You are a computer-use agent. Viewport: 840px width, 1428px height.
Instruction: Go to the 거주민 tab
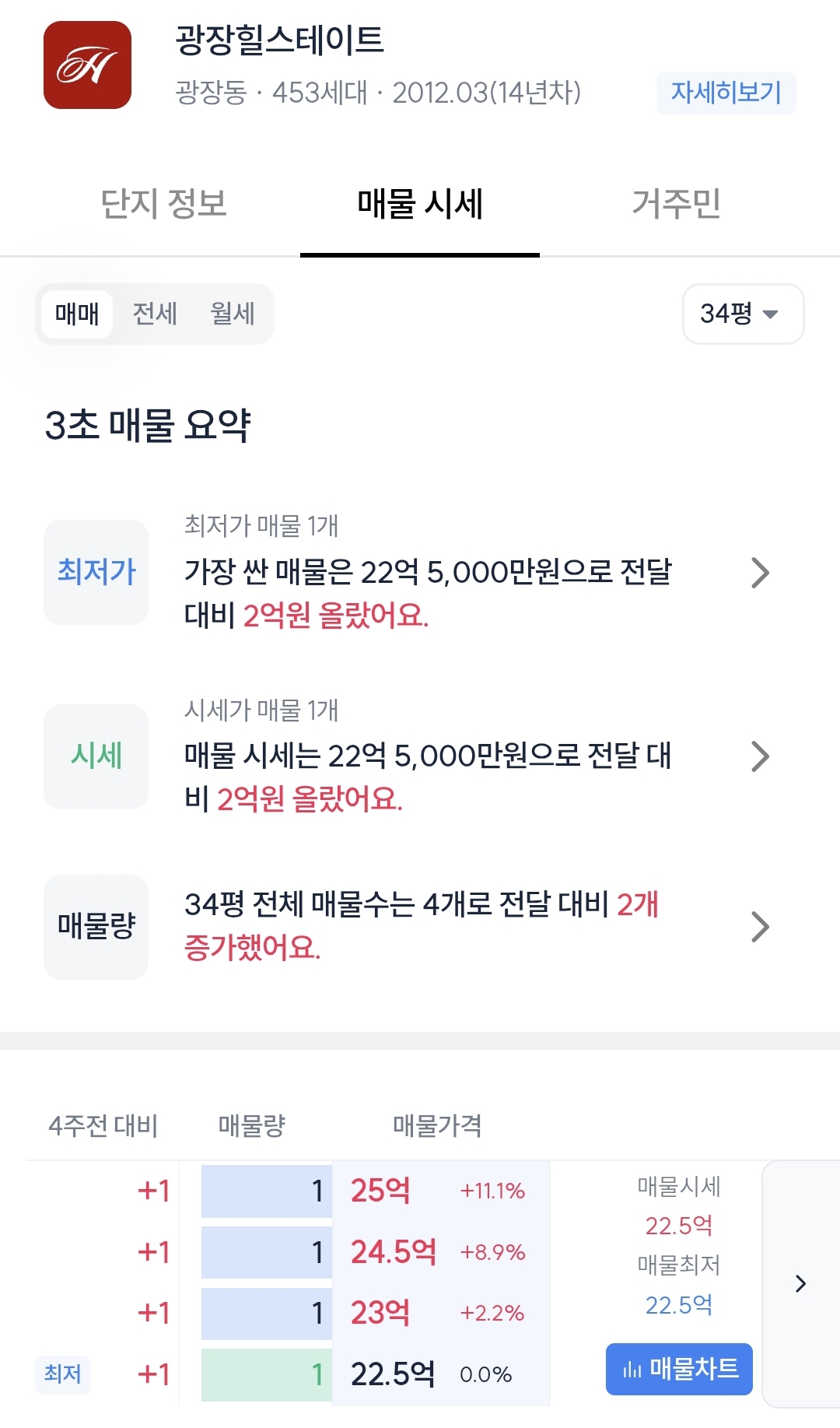coord(676,204)
